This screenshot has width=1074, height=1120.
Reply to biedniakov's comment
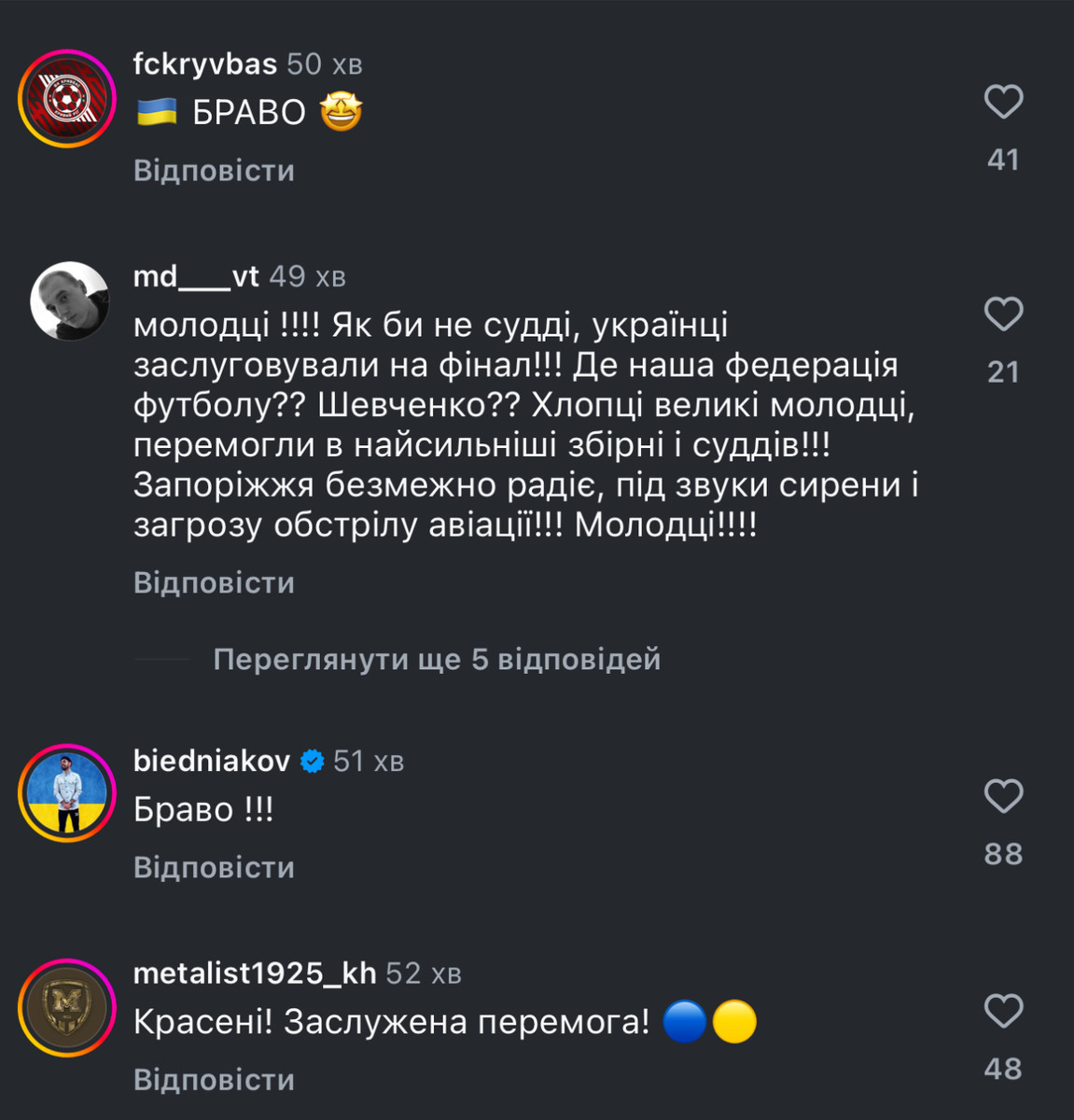[214, 868]
